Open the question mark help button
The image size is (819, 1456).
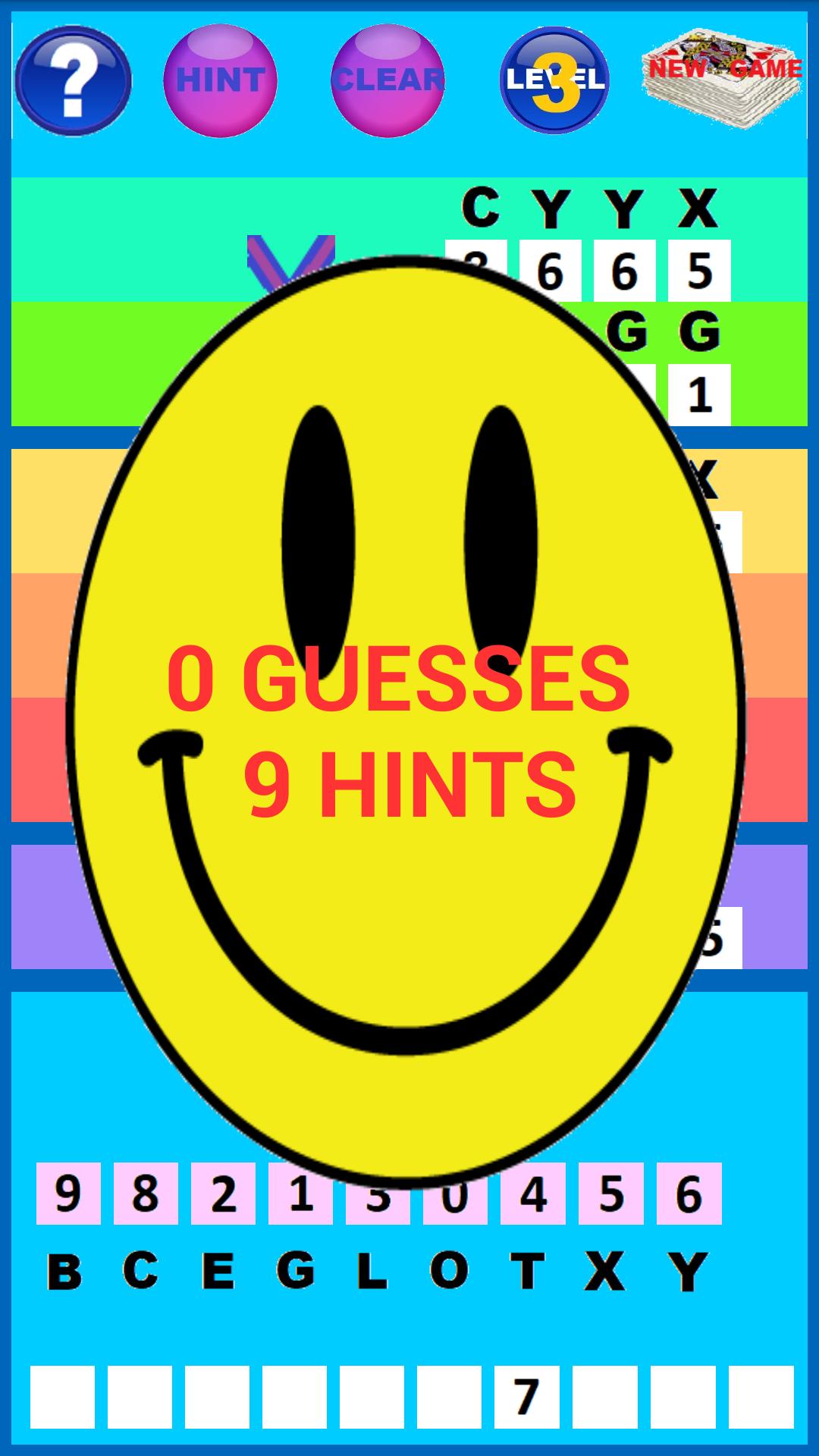(73, 80)
